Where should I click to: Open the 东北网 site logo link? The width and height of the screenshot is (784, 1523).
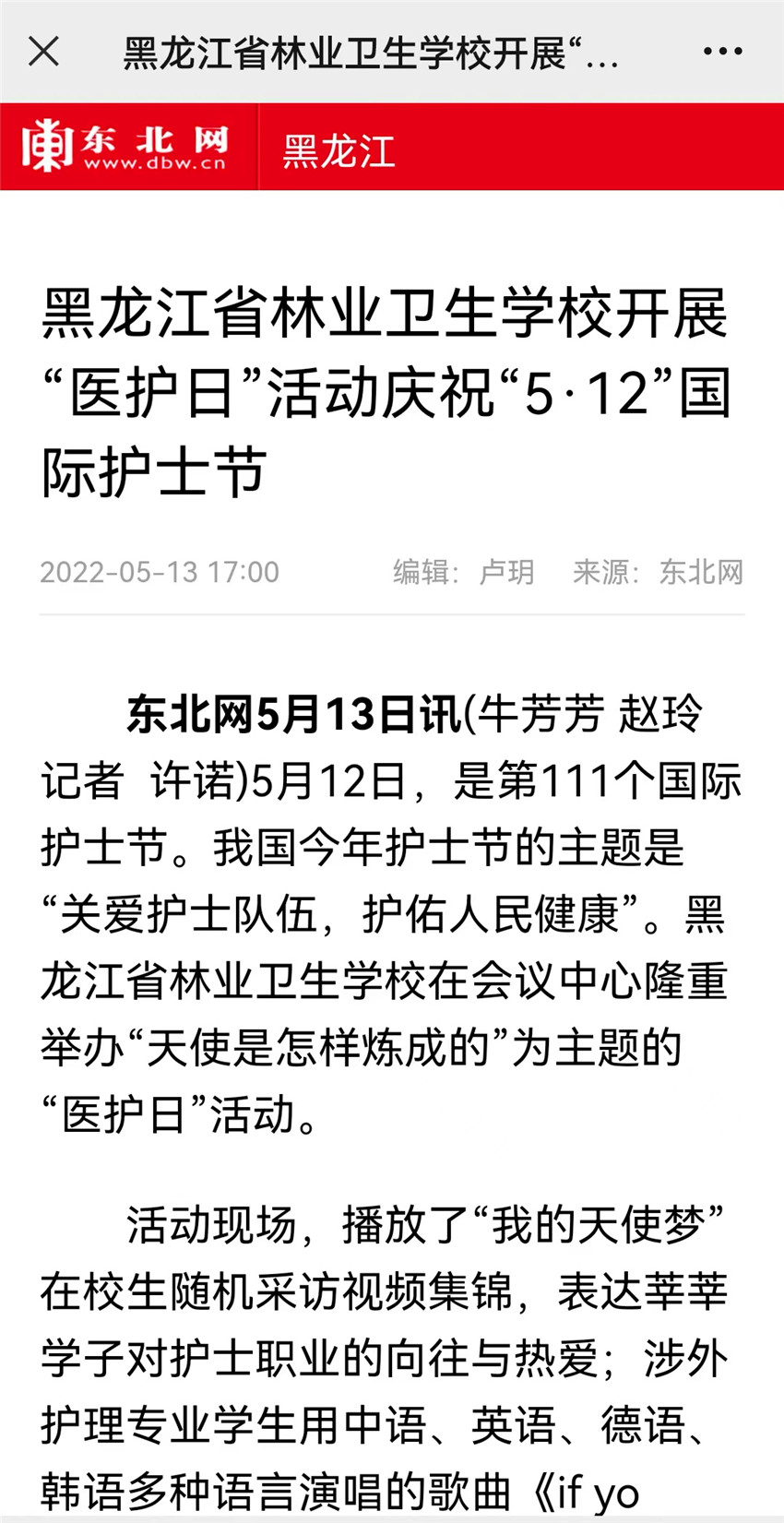coord(125,147)
